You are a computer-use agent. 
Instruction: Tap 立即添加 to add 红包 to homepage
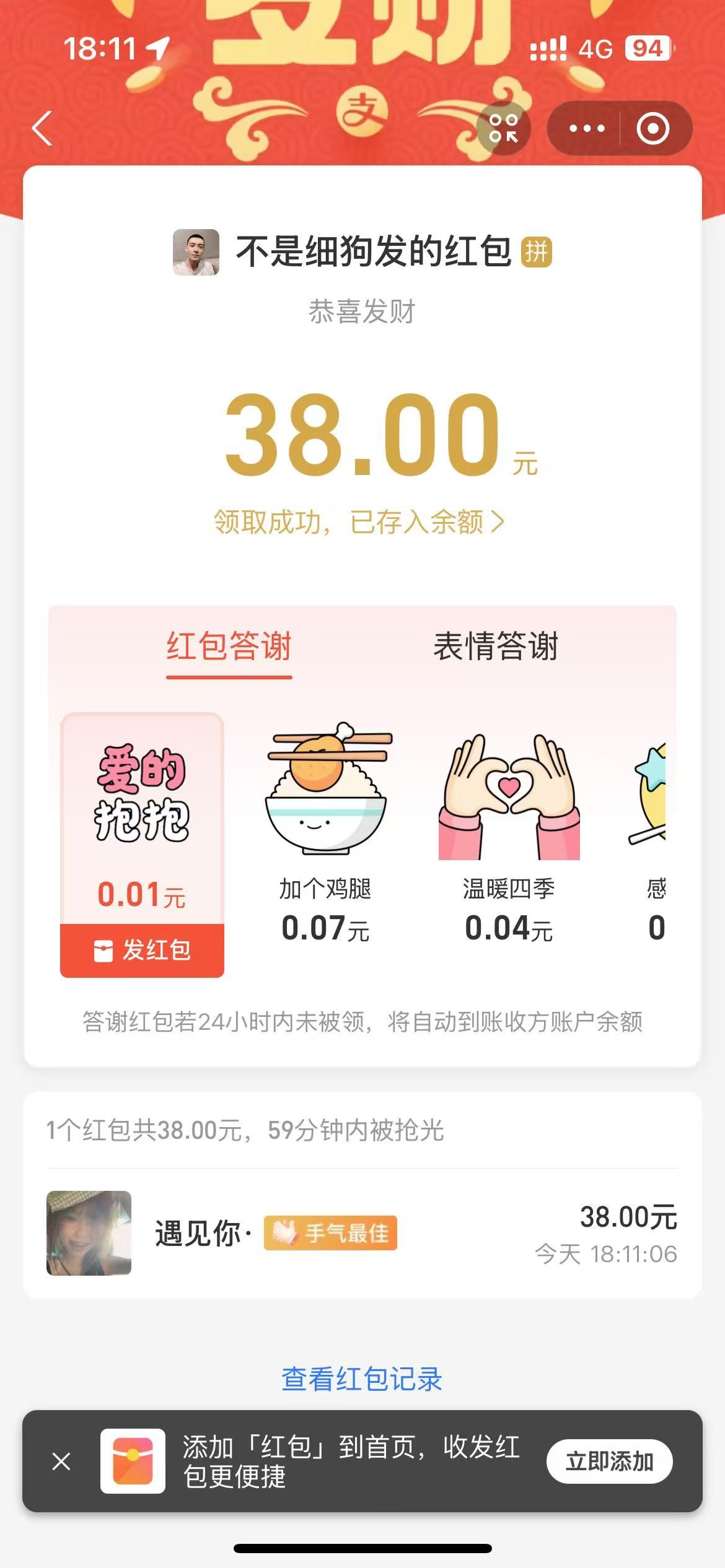[x=609, y=1461]
